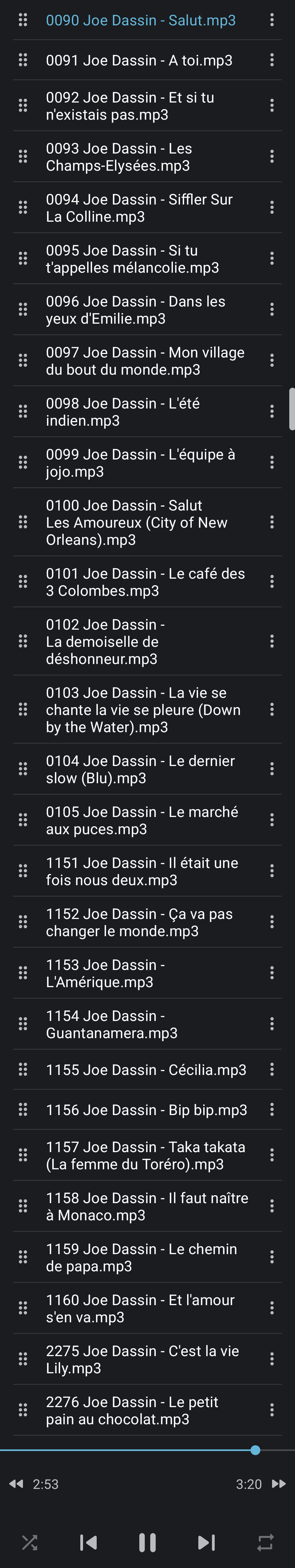The image size is (295, 1568).
Task: Skip to the next track
Action: pos(206,1542)
